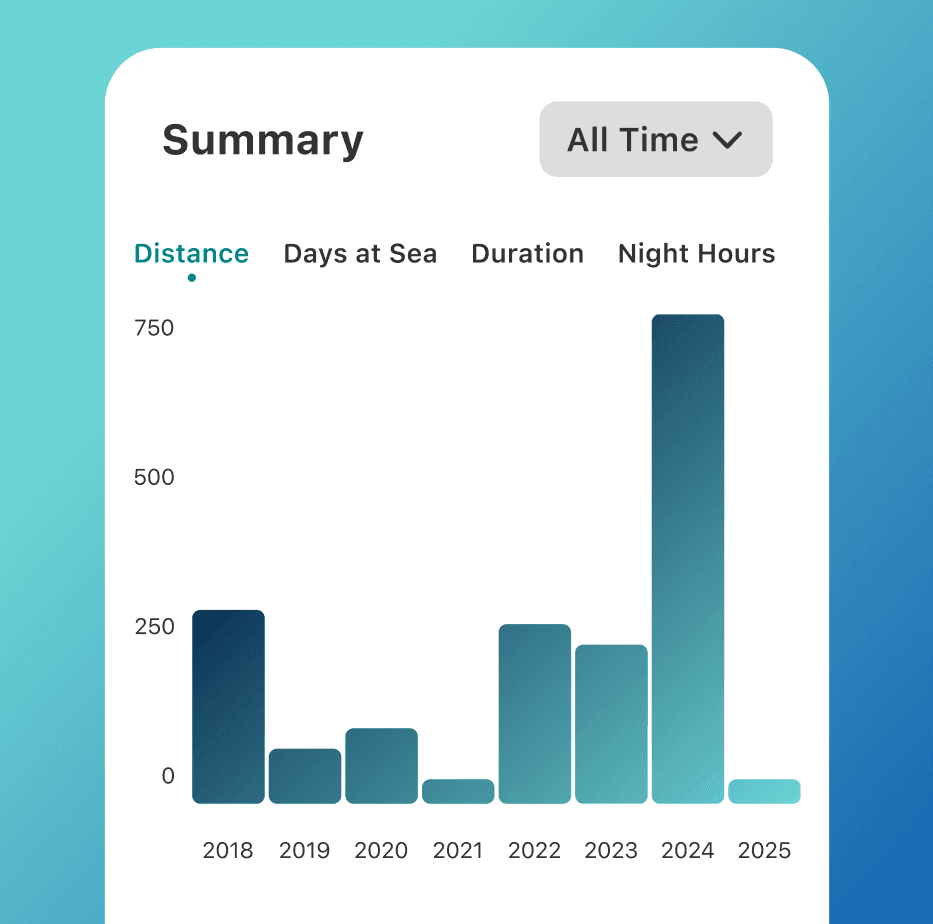
Task: Show the Duration chart
Action: tap(527, 254)
